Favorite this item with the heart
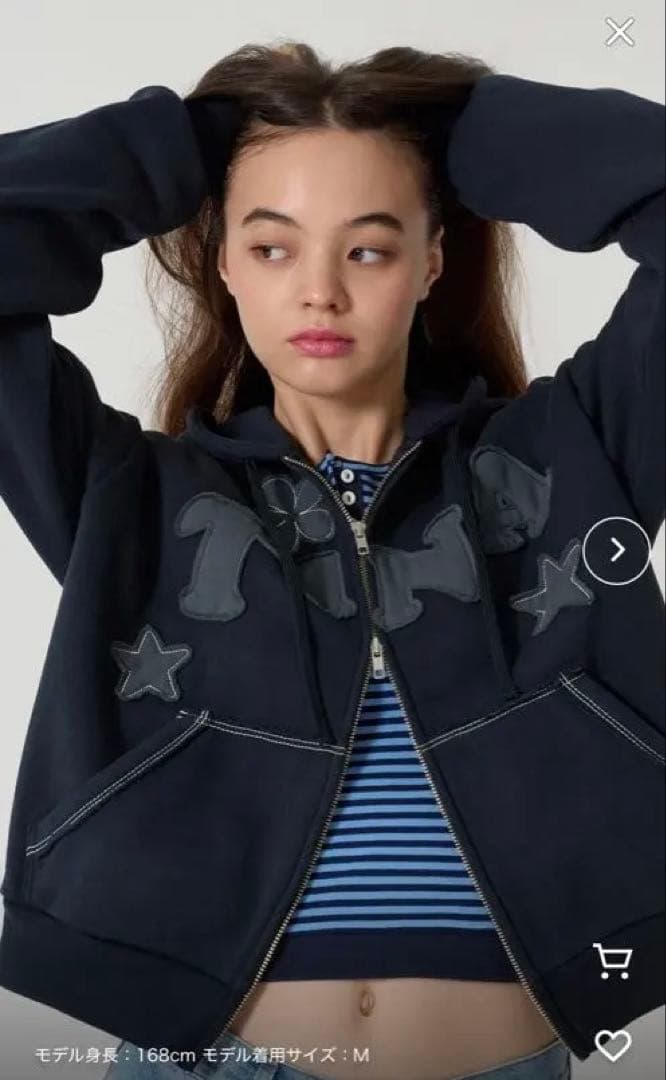666x1080 pixels. pos(612,1045)
